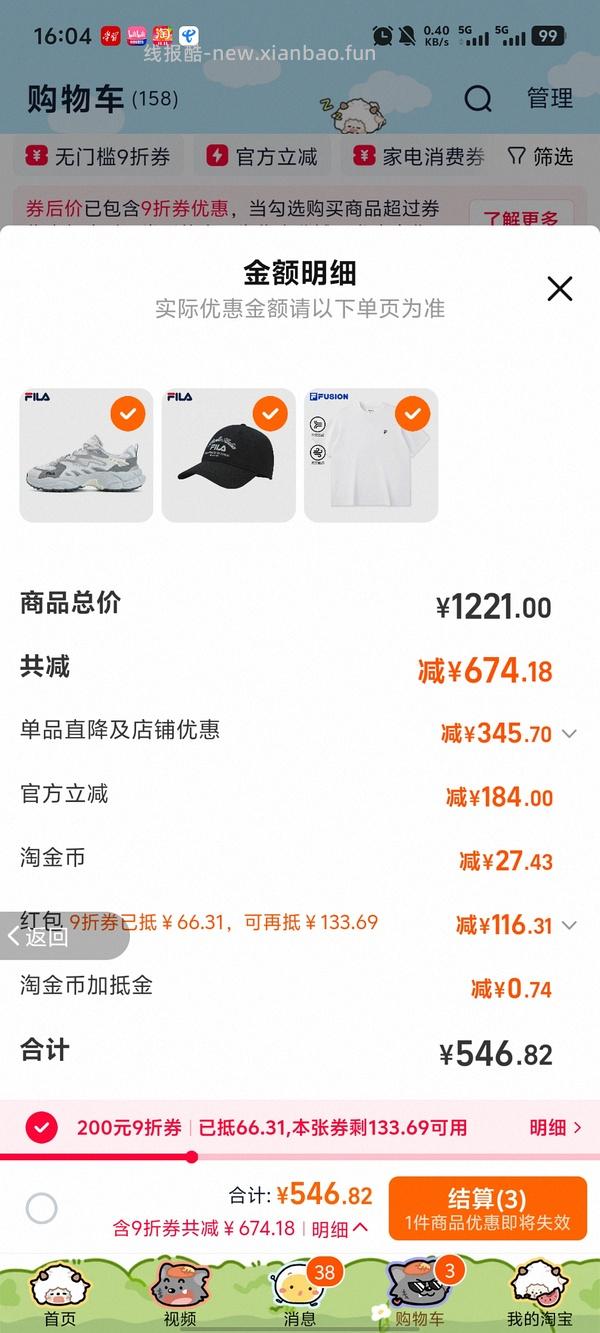Open the FILA black cap item
Viewport: 600px width, 1333px height.
(228, 455)
